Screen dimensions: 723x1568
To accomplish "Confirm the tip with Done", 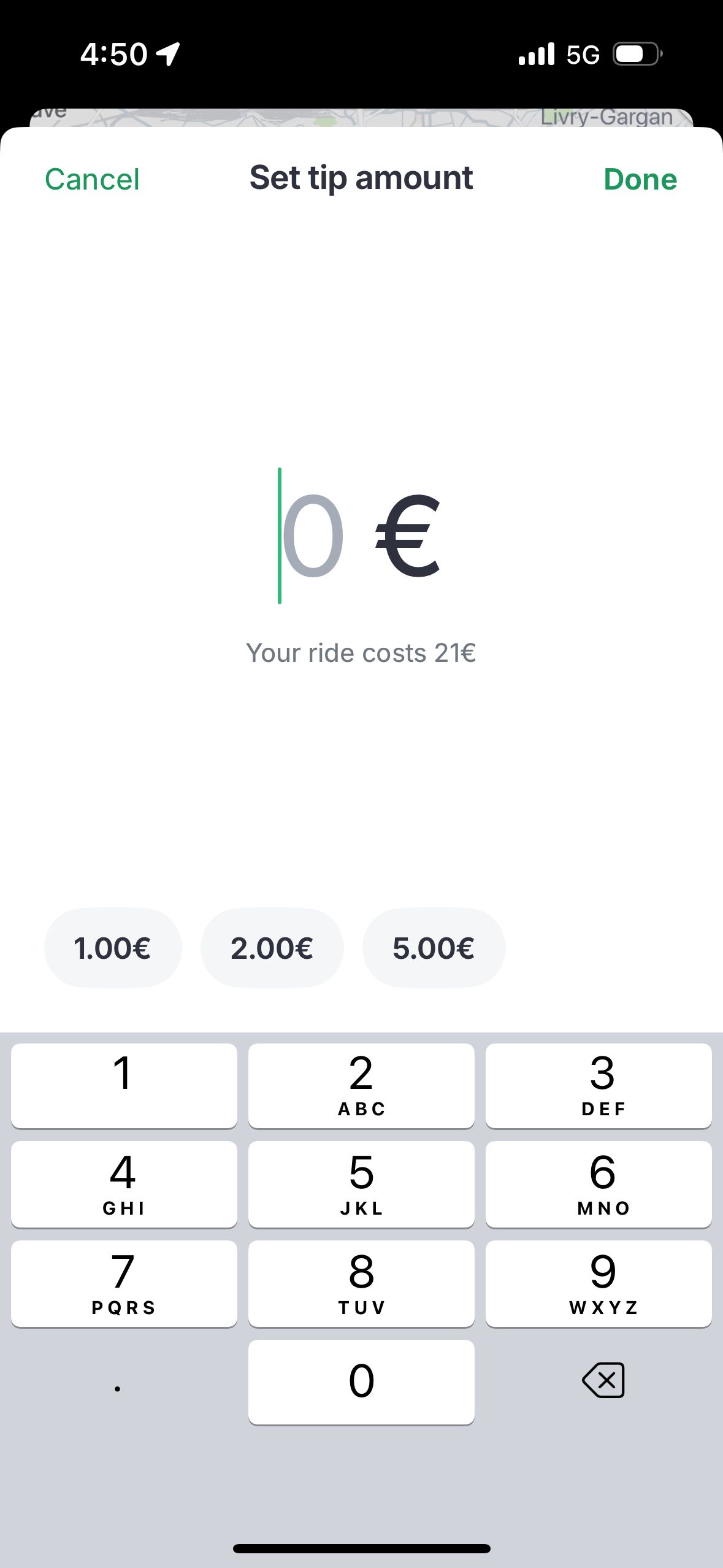I will click(x=640, y=179).
